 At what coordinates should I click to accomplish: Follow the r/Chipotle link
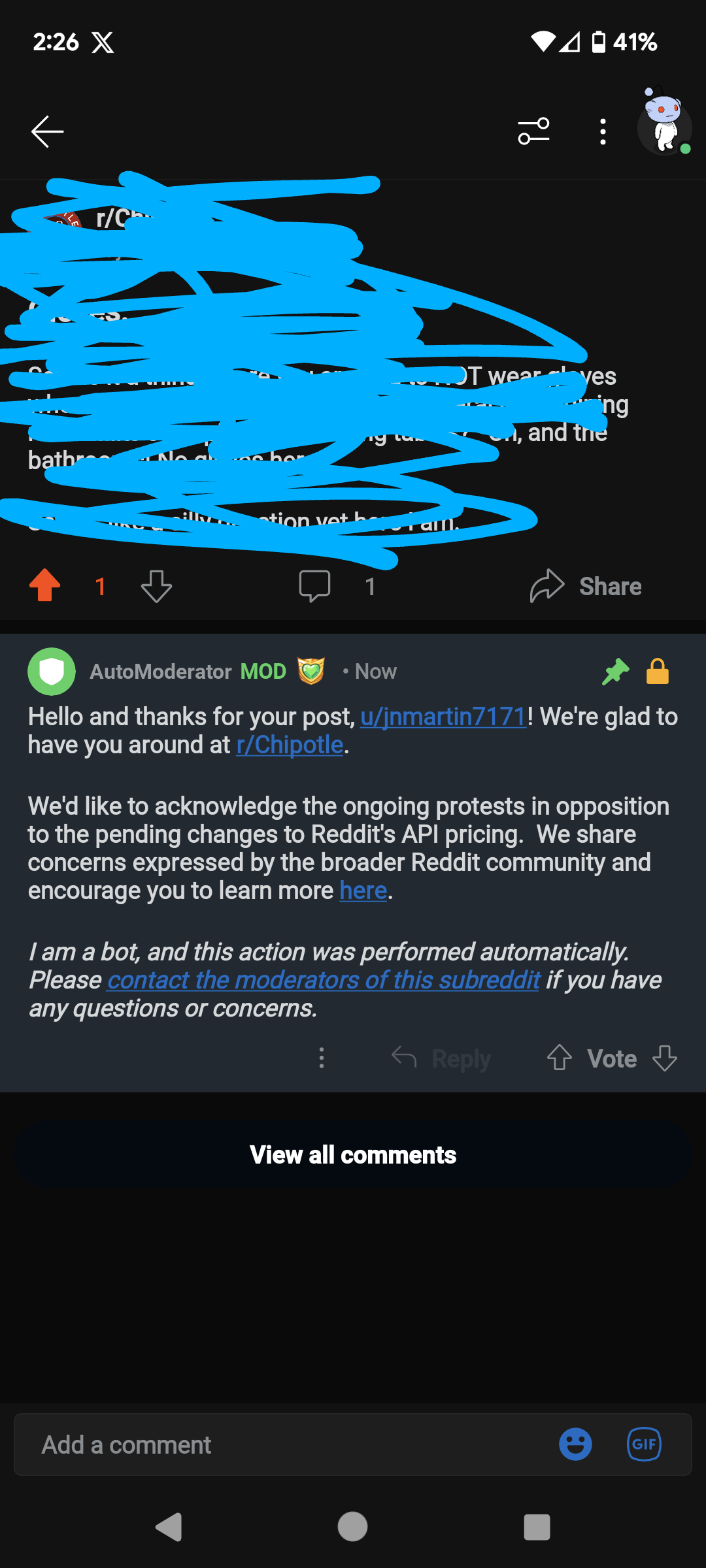[x=290, y=745]
